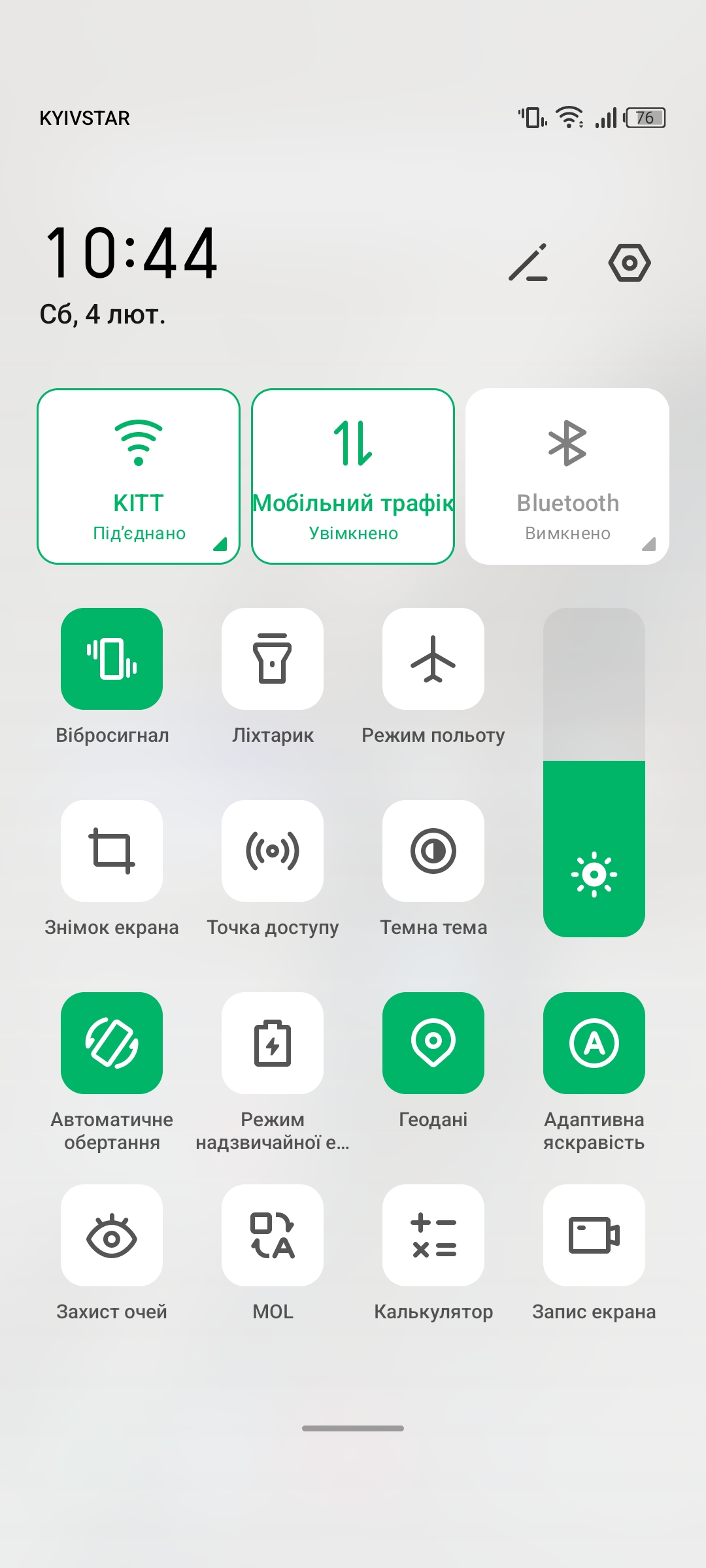This screenshot has width=706, height=1568.
Task: Take a Знімок екрана
Action: pyautogui.click(x=112, y=851)
